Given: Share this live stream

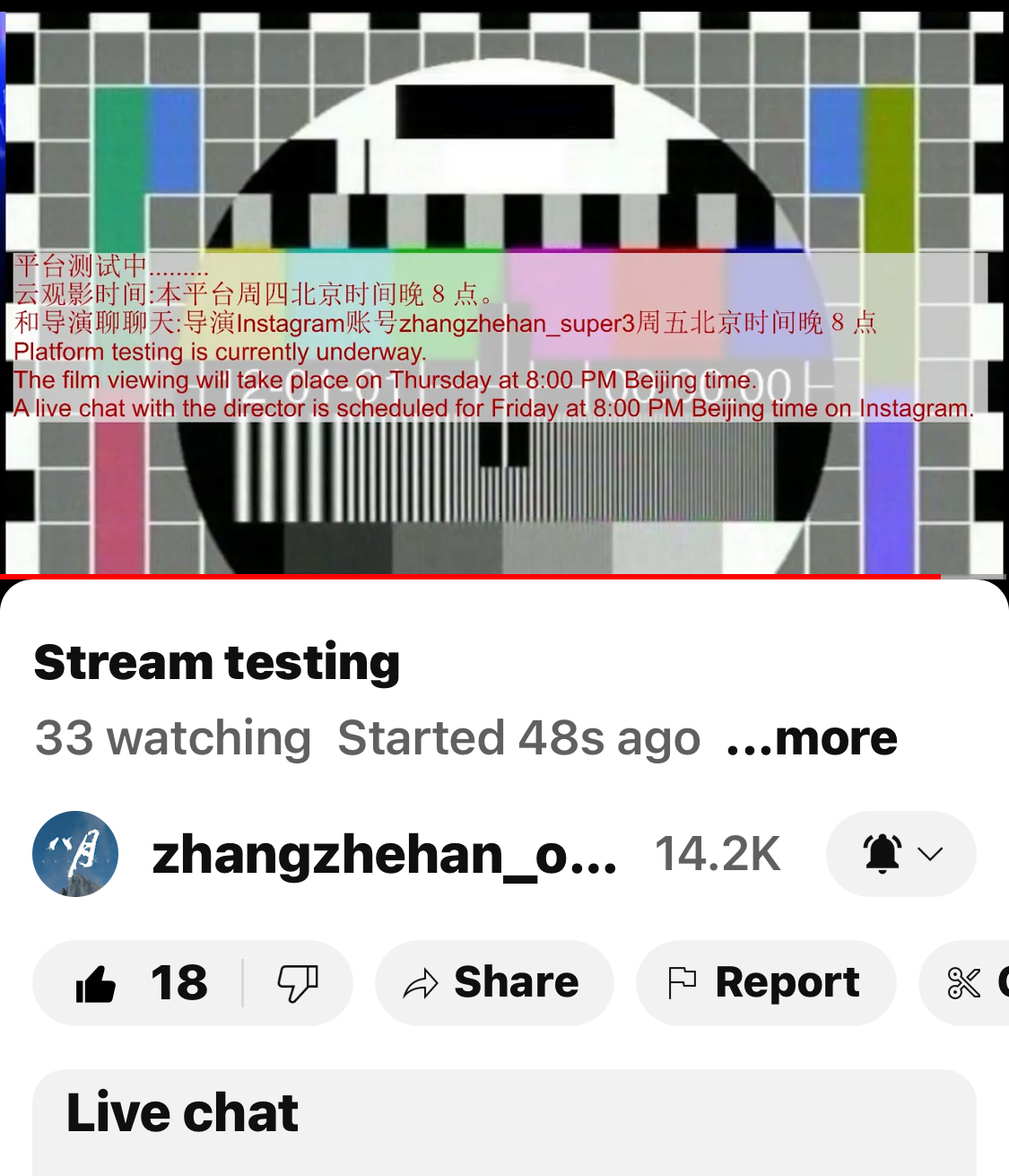Looking at the screenshot, I should coord(494,983).
